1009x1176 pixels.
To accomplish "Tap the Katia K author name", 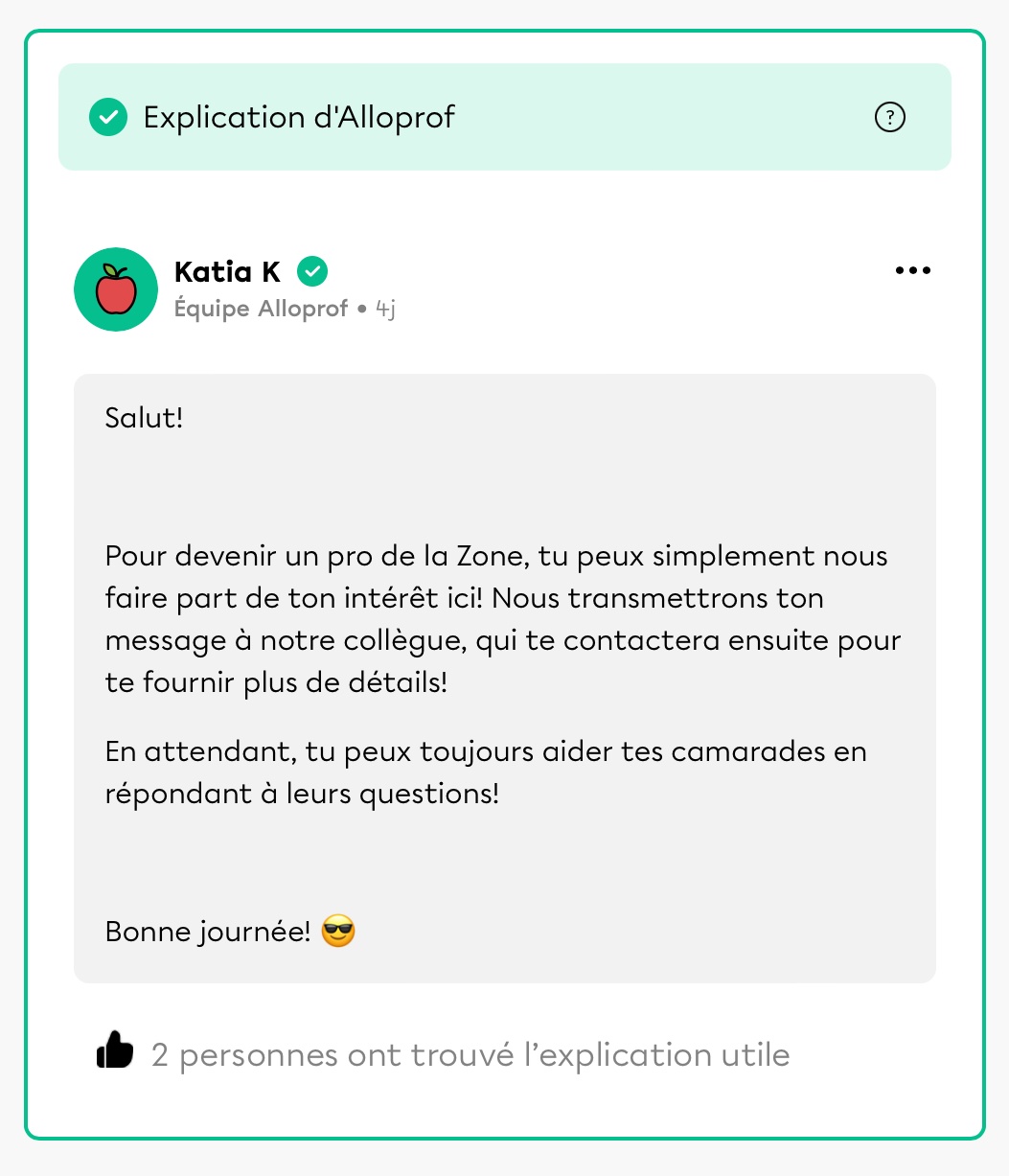I will coord(227,272).
